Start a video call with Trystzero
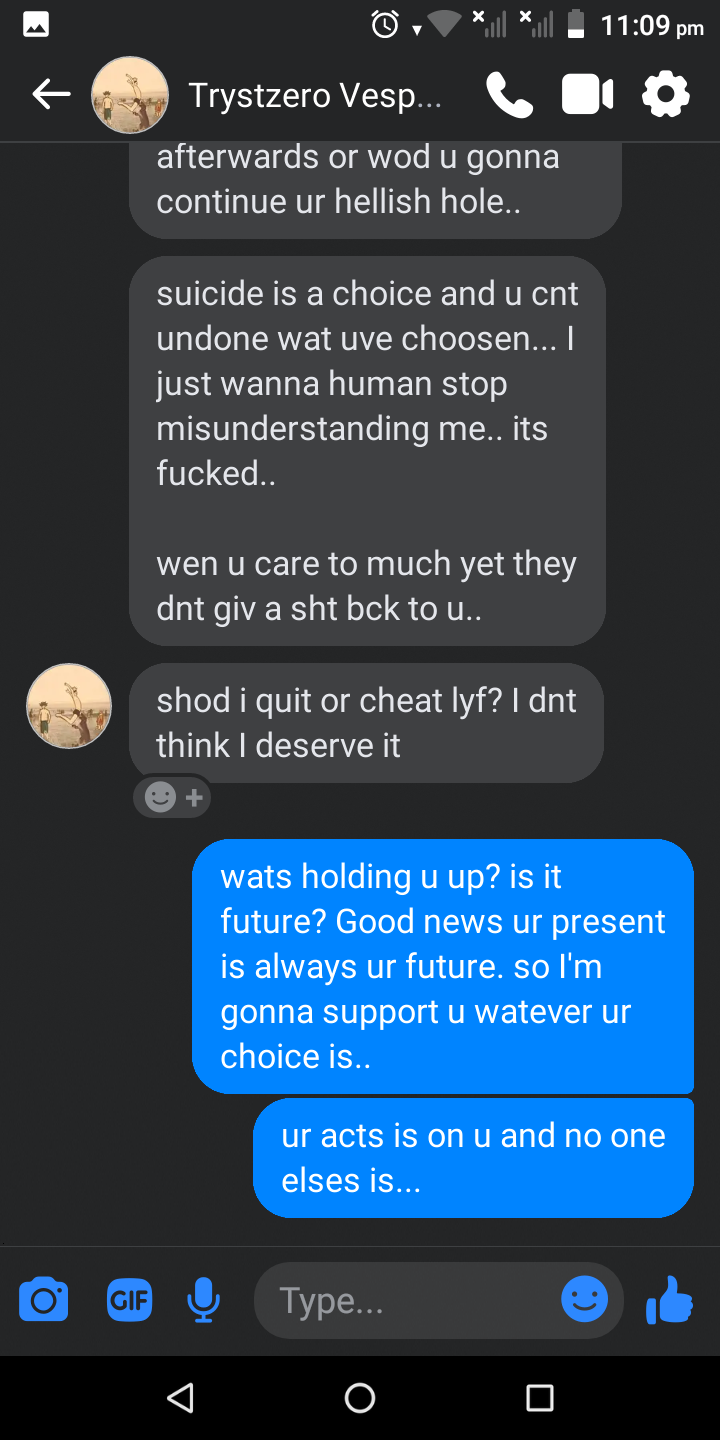 click(587, 95)
